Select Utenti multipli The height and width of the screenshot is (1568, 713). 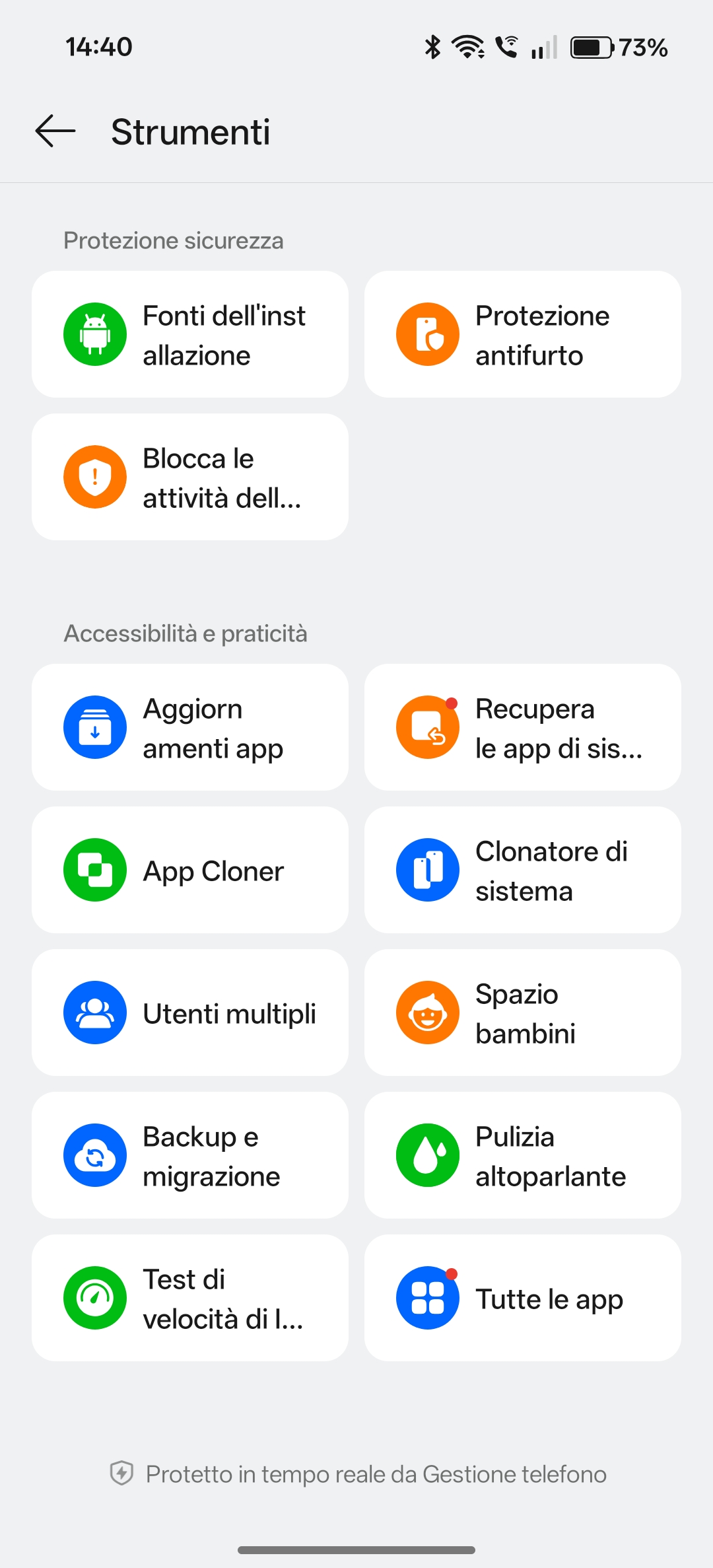coord(190,1013)
